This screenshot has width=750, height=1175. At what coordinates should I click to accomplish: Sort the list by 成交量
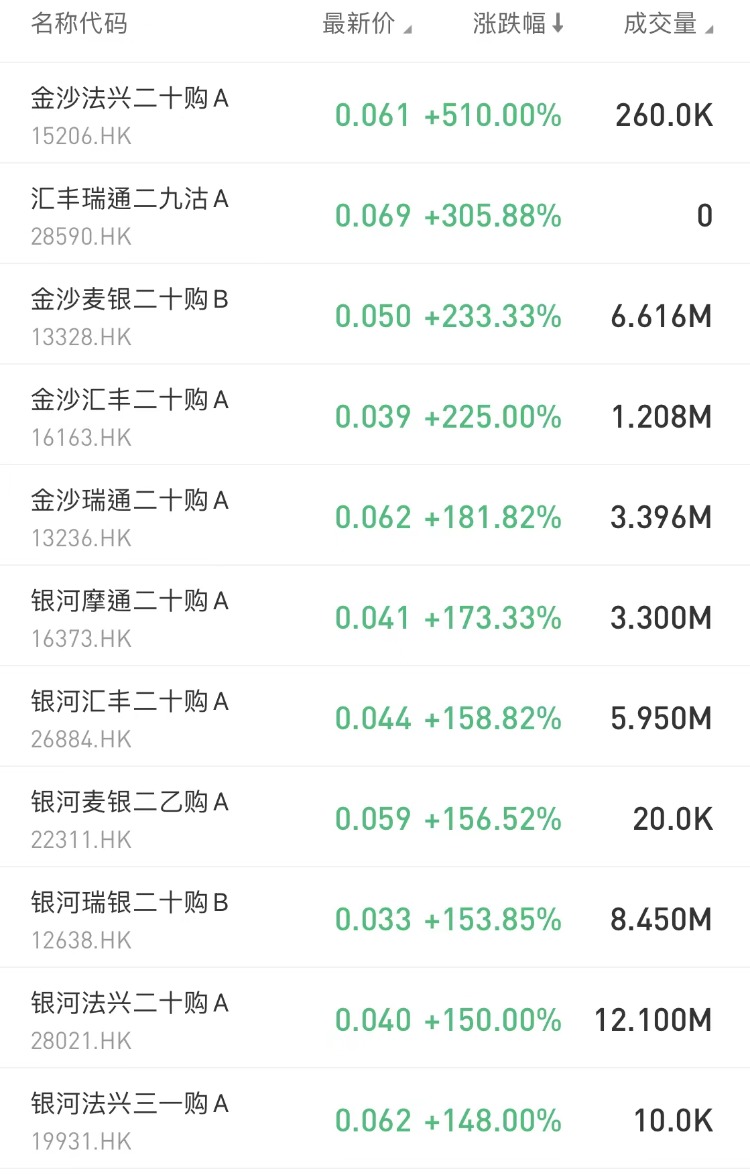click(667, 25)
